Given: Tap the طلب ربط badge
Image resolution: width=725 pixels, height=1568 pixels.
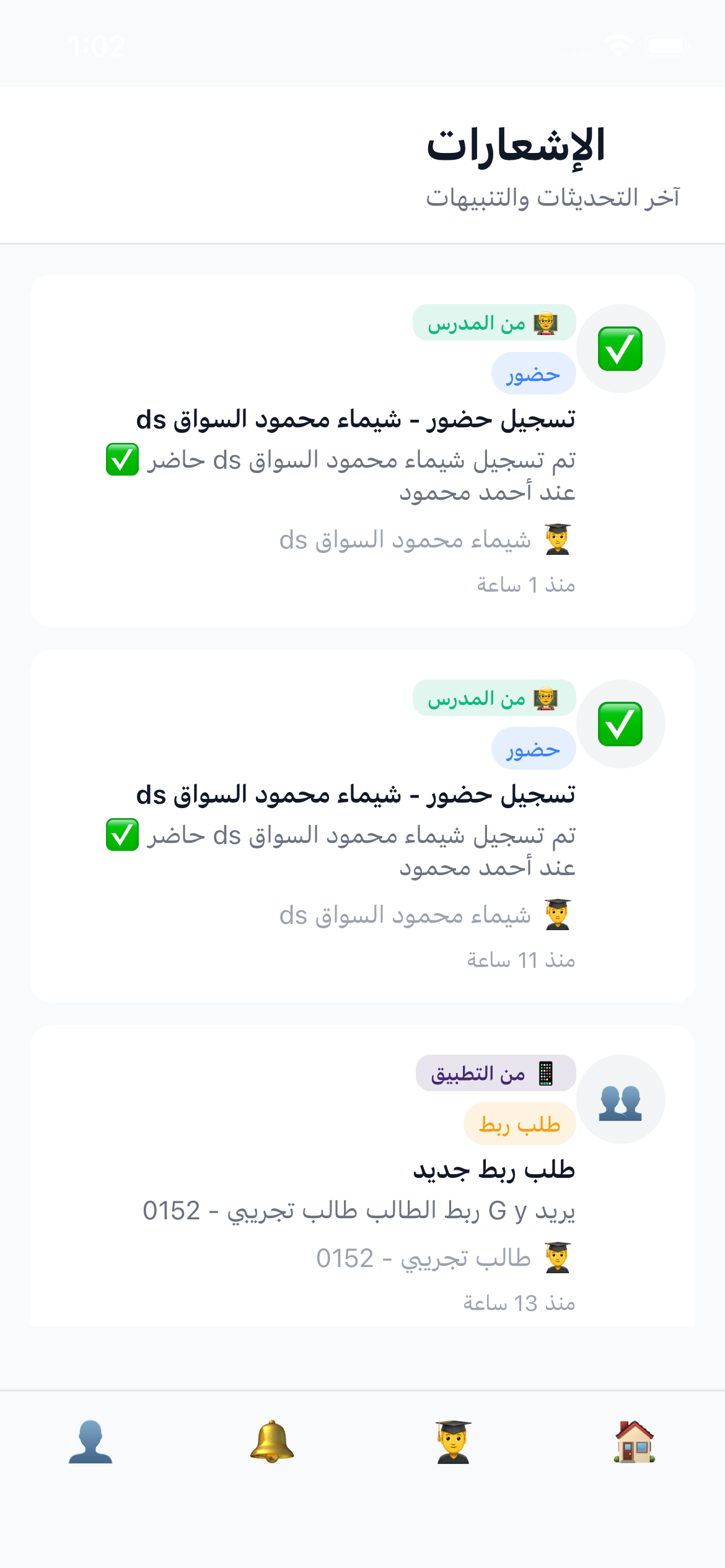Looking at the screenshot, I should click(520, 1124).
